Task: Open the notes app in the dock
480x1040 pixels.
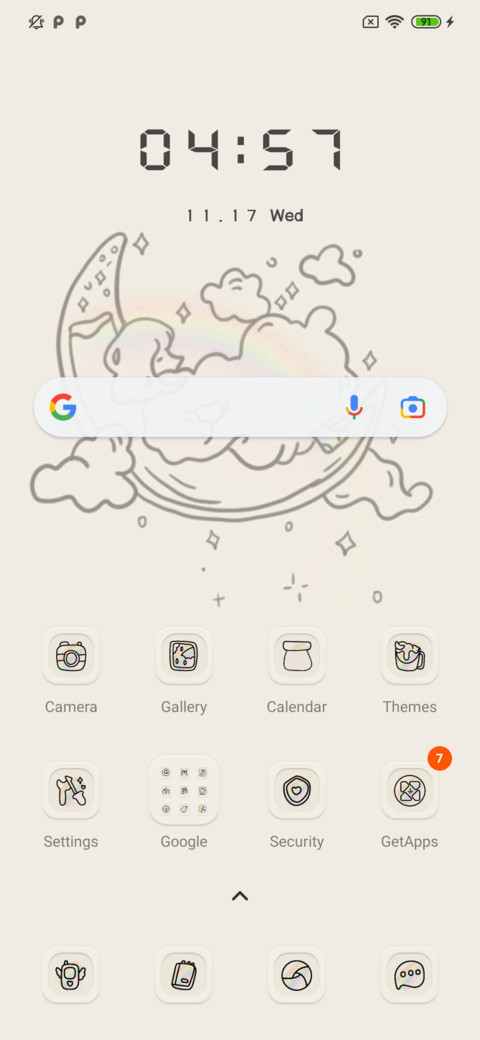Action: 184,975
